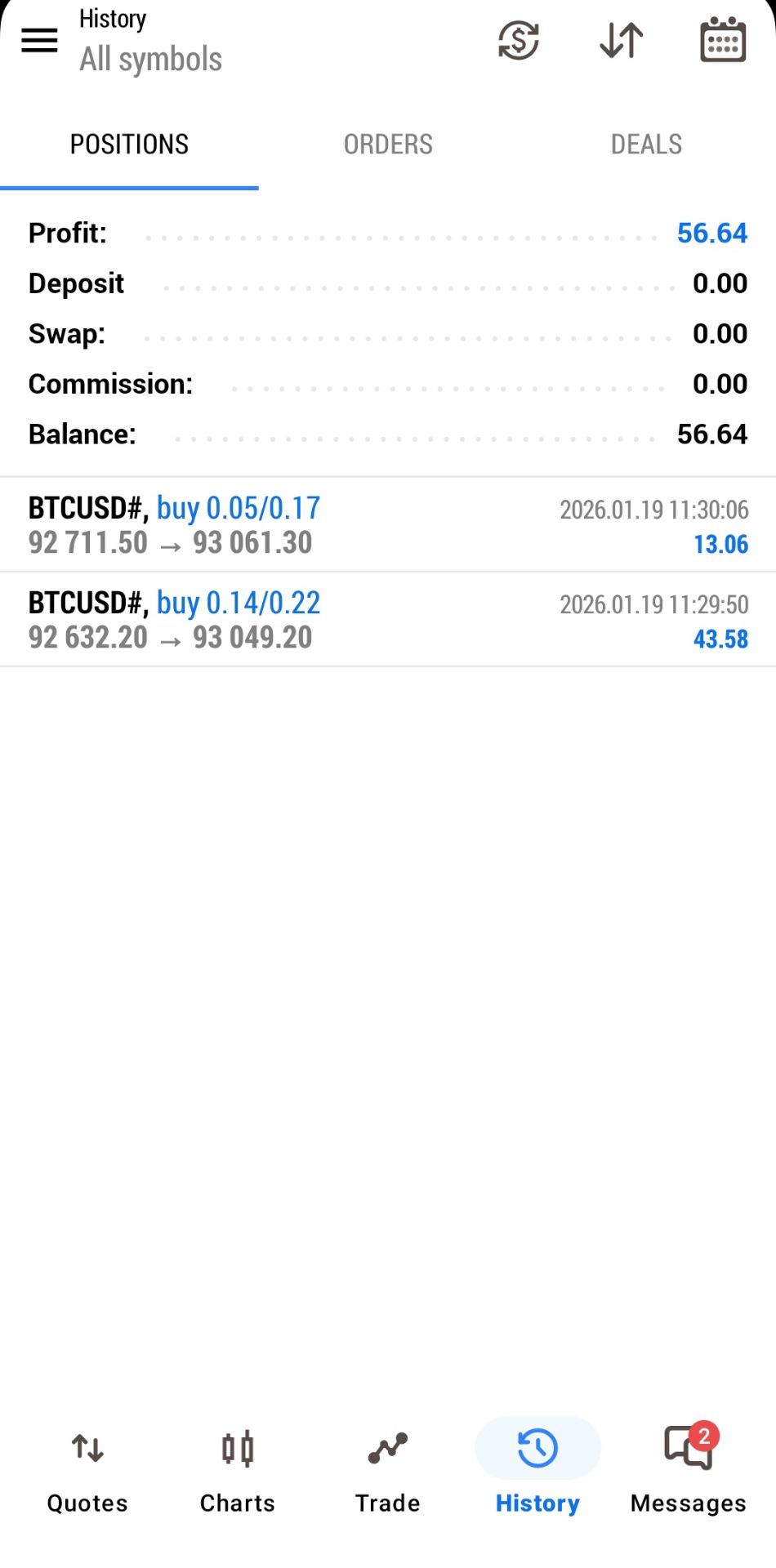Open BTCUSD# buy 0.14/0.22 position
Image resolution: width=776 pixels, height=1568 pixels.
point(388,620)
